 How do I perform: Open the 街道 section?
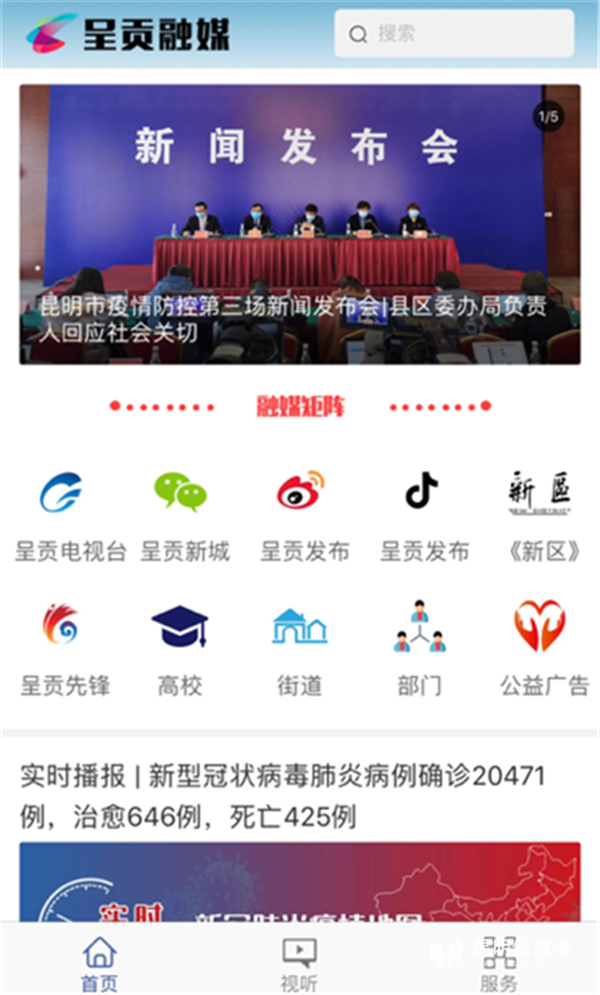point(300,648)
